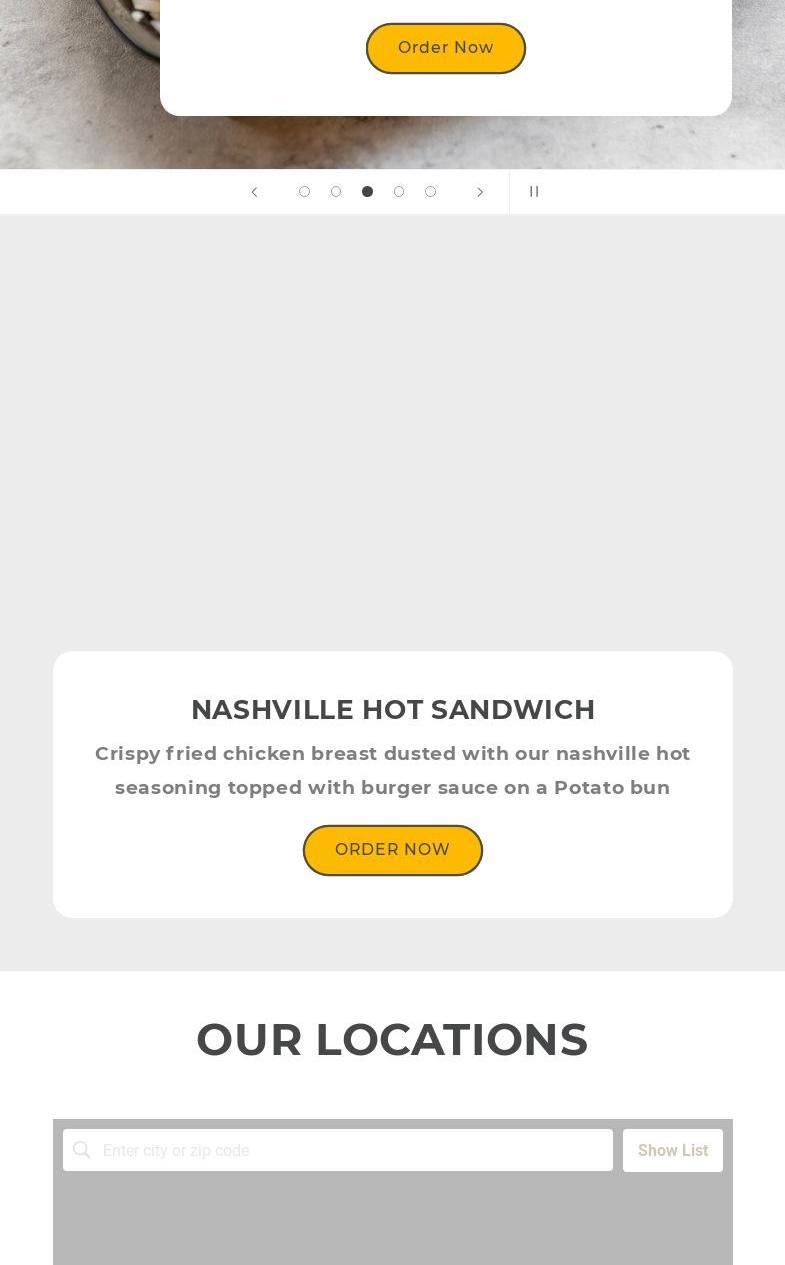Pause the slideshow autoplay
Screen dimensions: 785x1265
[534, 192]
